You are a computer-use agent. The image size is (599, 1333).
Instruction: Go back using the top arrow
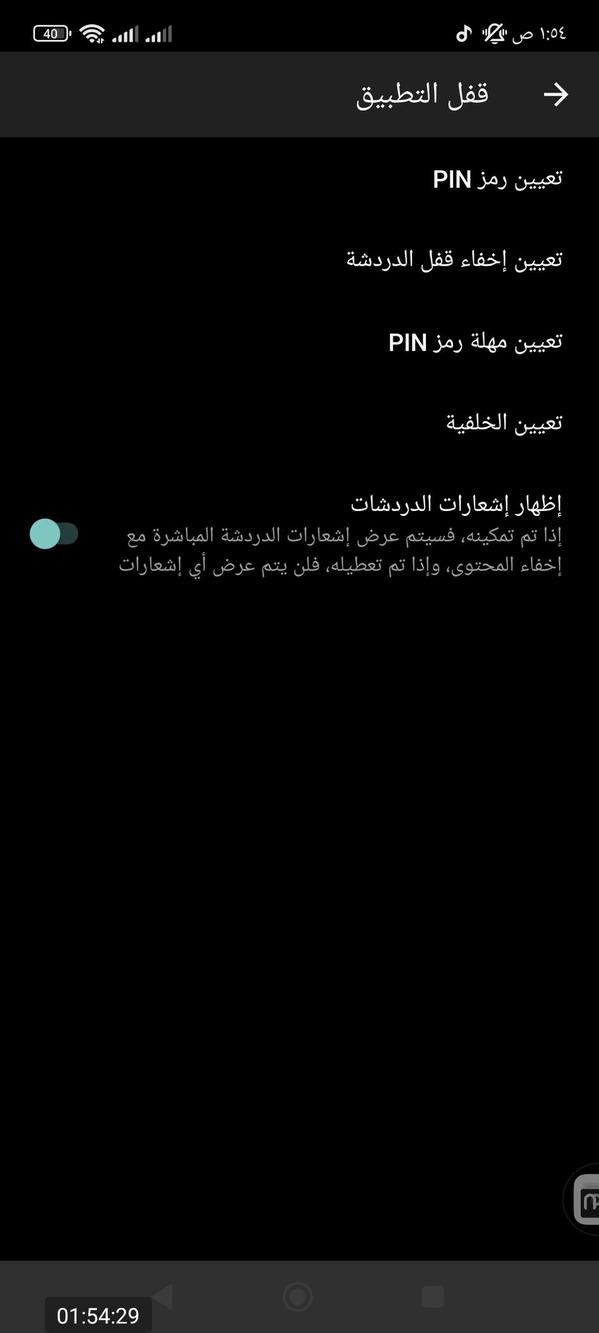tap(555, 94)
